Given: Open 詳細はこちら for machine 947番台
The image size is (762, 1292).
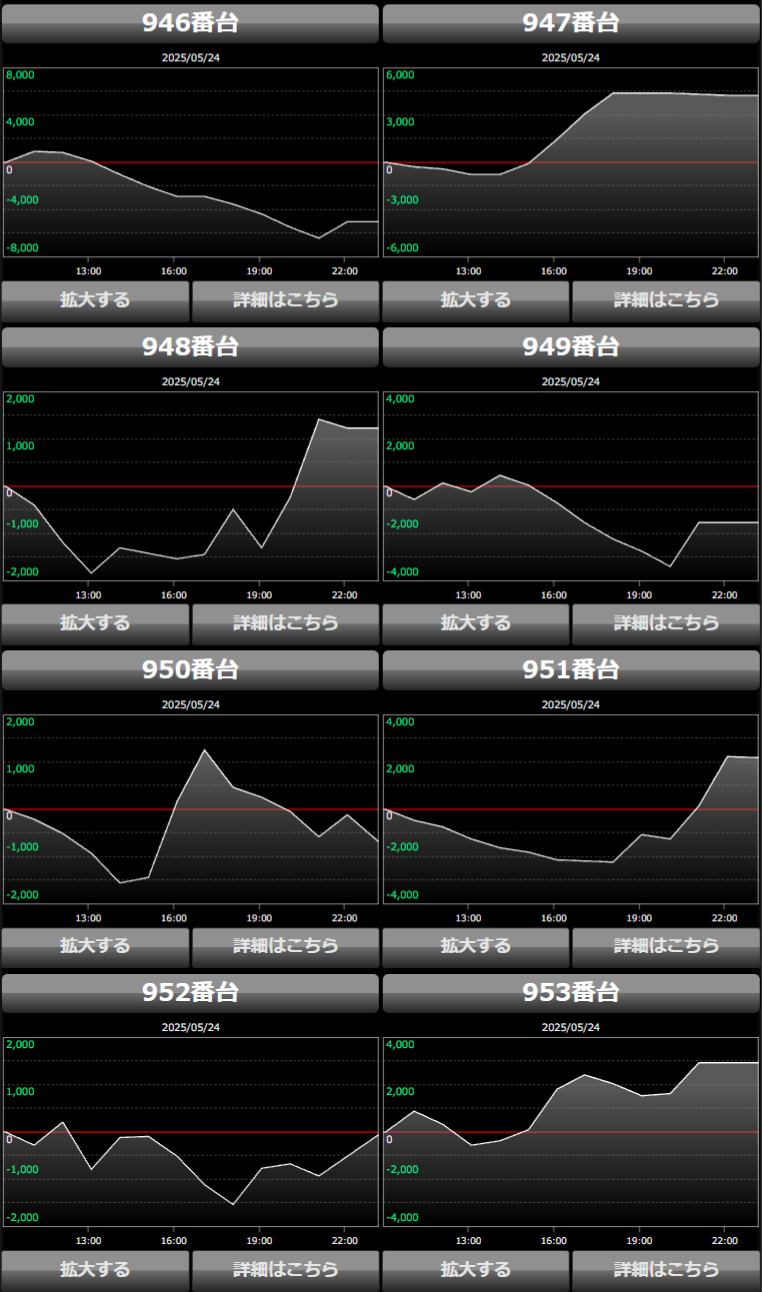Looking at the screenshot, I should [x=666, y=300].
